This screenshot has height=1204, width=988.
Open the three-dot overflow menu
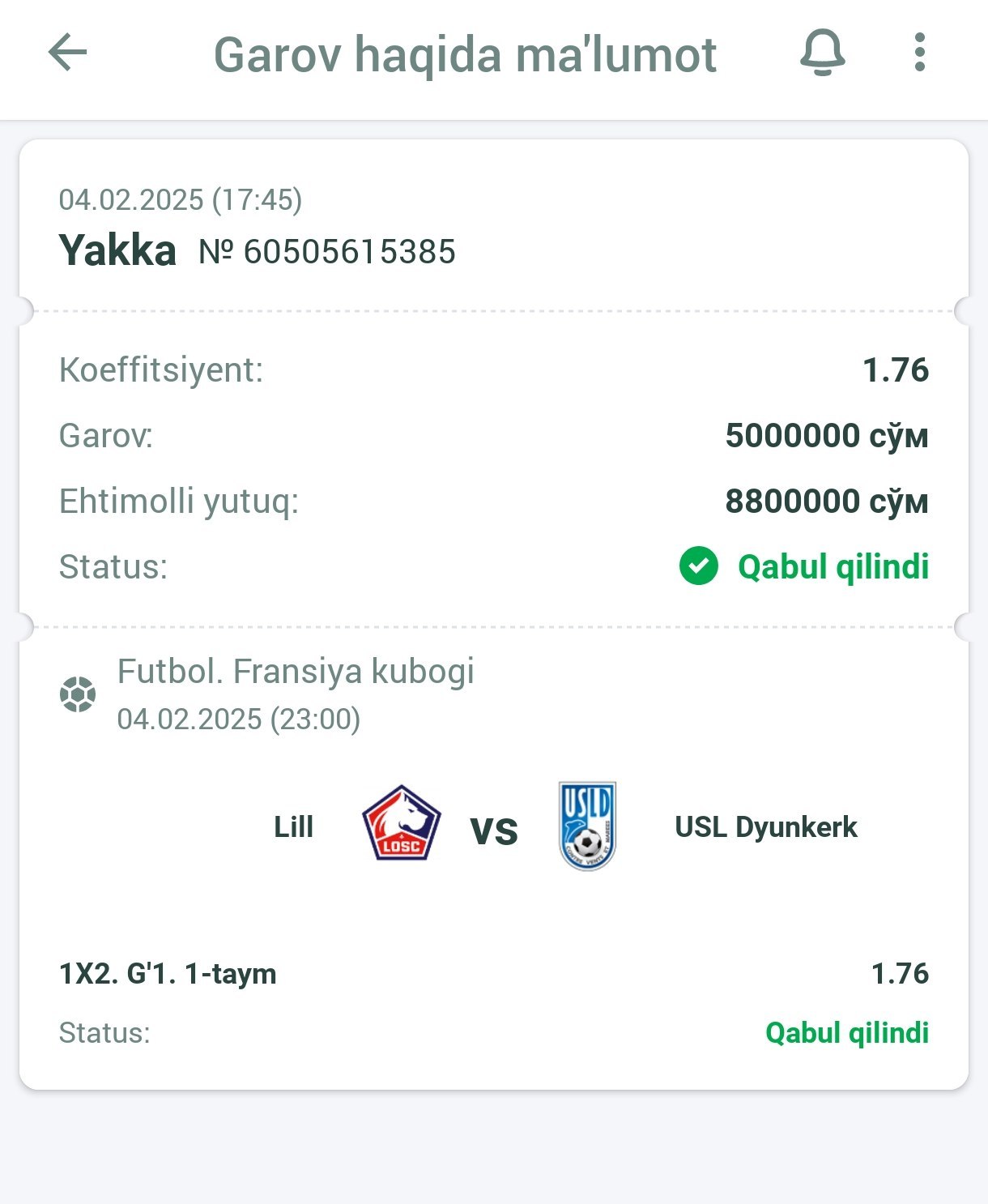pyautogui.click(x=919, y=53)
